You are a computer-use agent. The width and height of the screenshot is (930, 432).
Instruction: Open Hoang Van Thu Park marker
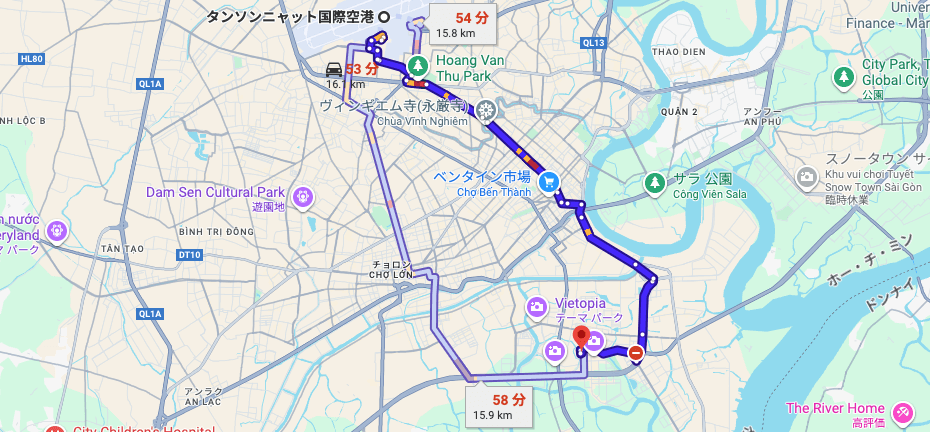click(x=418, y=64)
